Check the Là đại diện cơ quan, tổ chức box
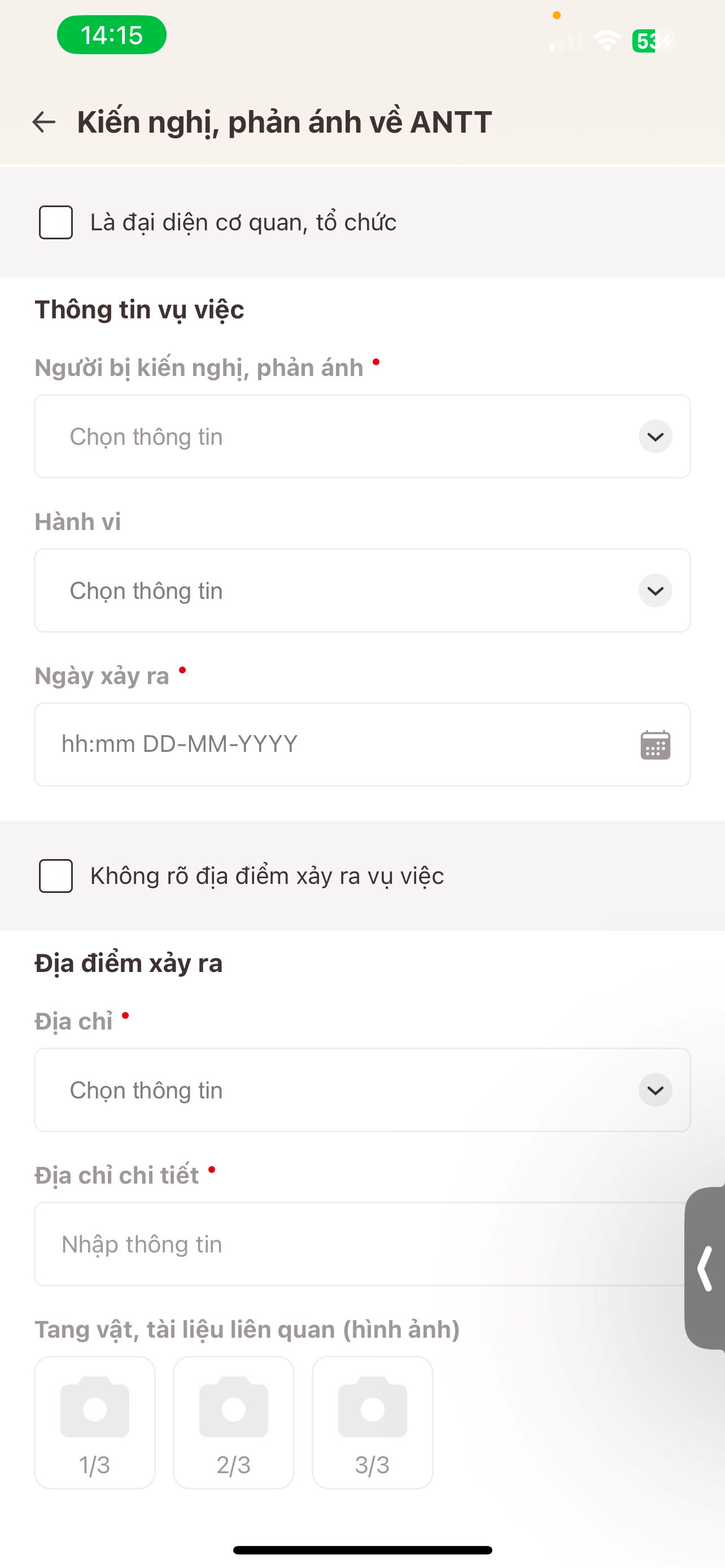 (x=55, y=222)
